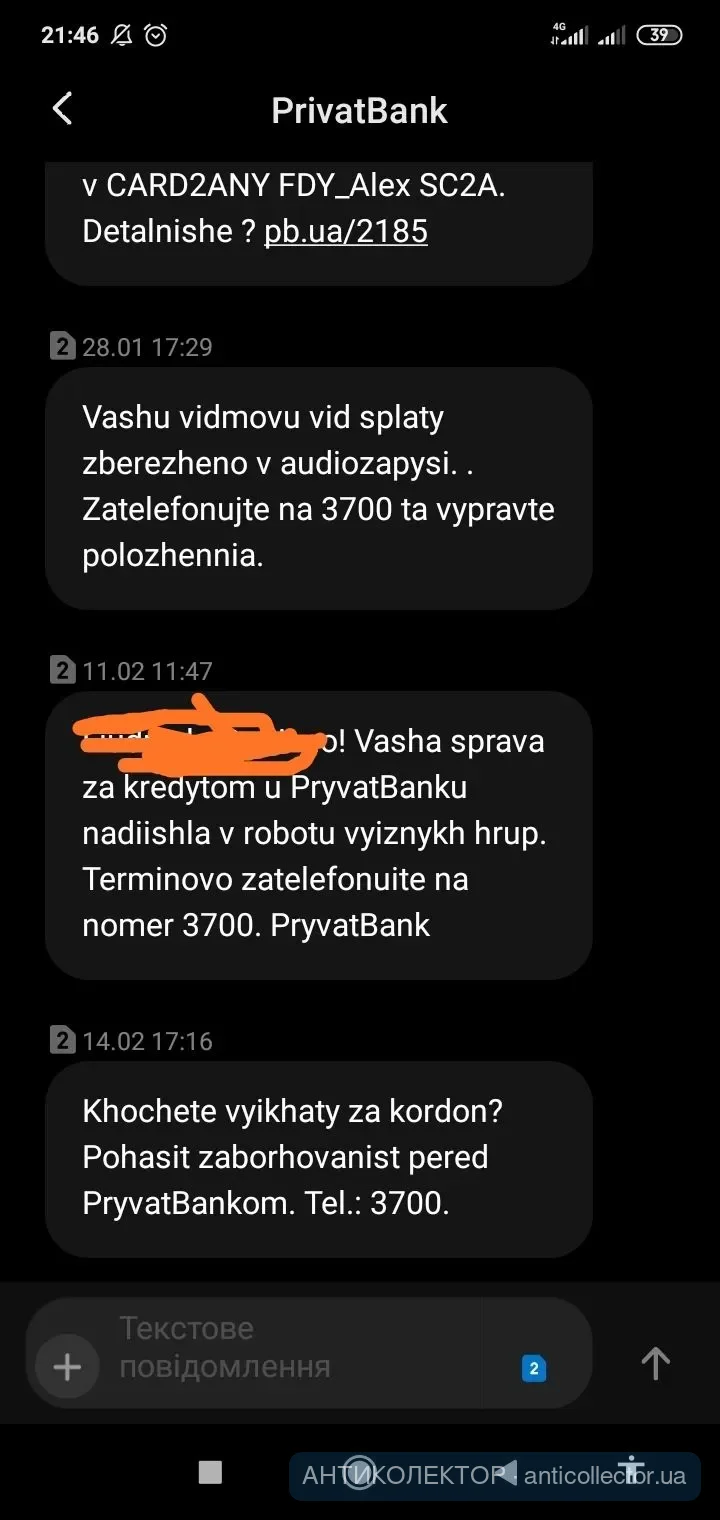Tap the plus attachment button
Screen dimensions: 720x1520
pos(67,1366)
